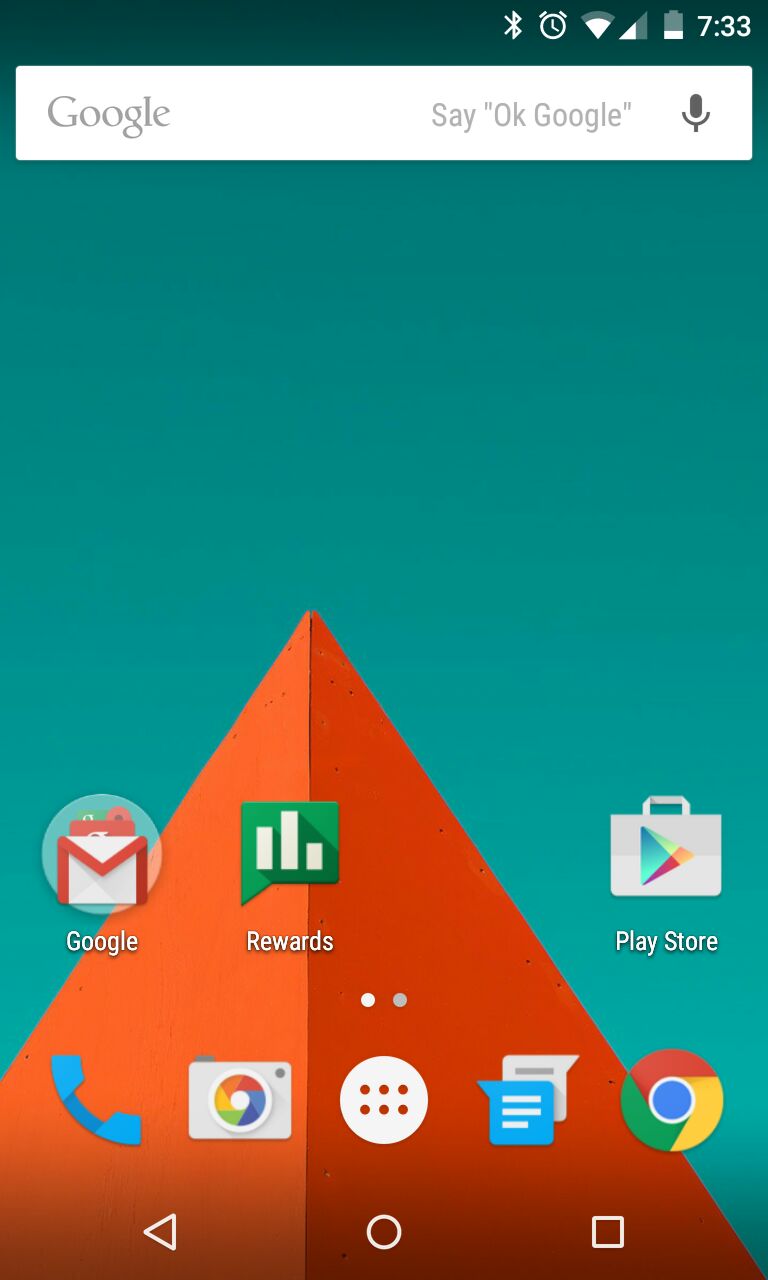Tap the battery status indicator

point(672,25)
